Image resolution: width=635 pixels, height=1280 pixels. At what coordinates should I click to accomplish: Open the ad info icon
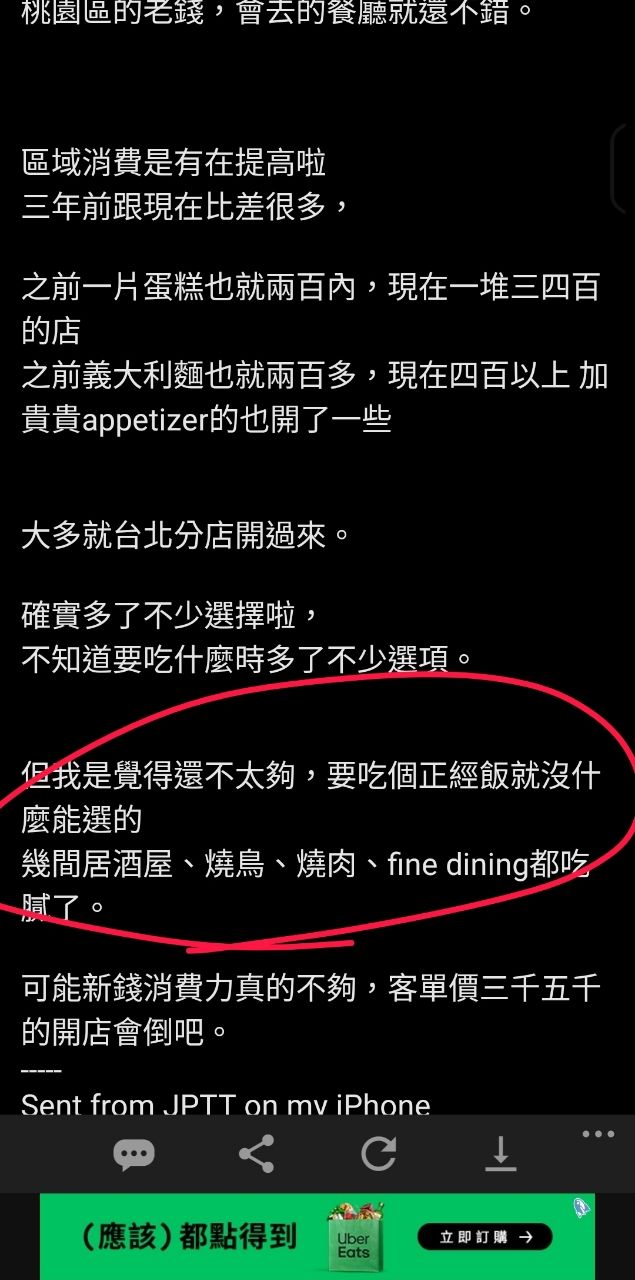click(582, 1208)
